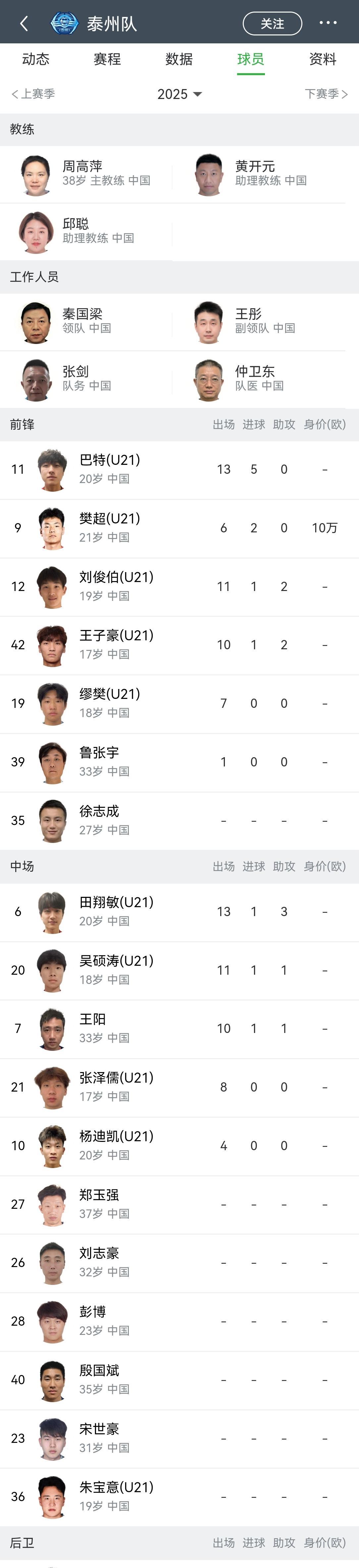Screen dimensions: 359x1568
Task: Expand the 2025 season dropdown
Action: [179, 94]
